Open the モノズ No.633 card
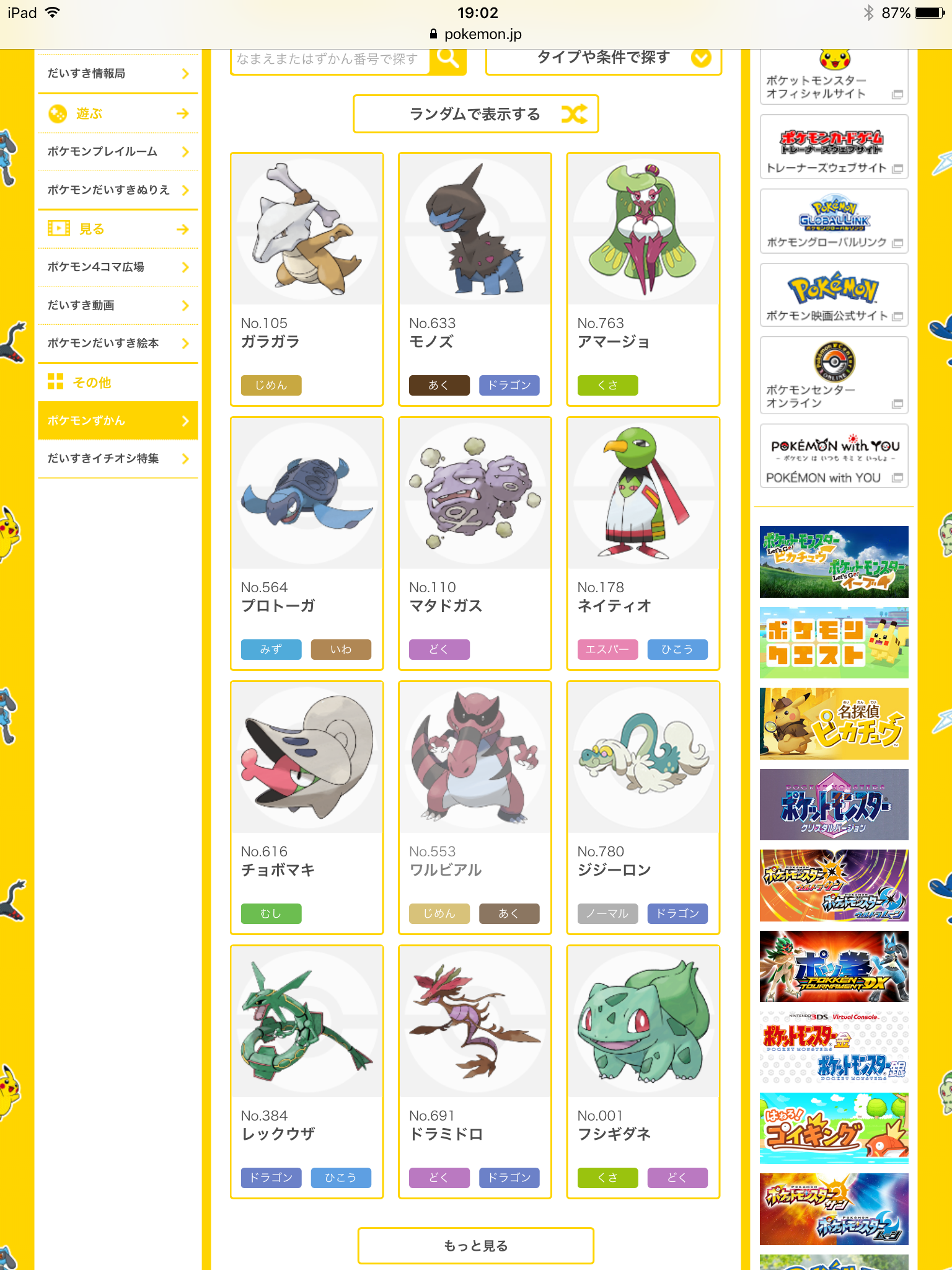The width and height of the screenshot is (952, 1270). 475,279
